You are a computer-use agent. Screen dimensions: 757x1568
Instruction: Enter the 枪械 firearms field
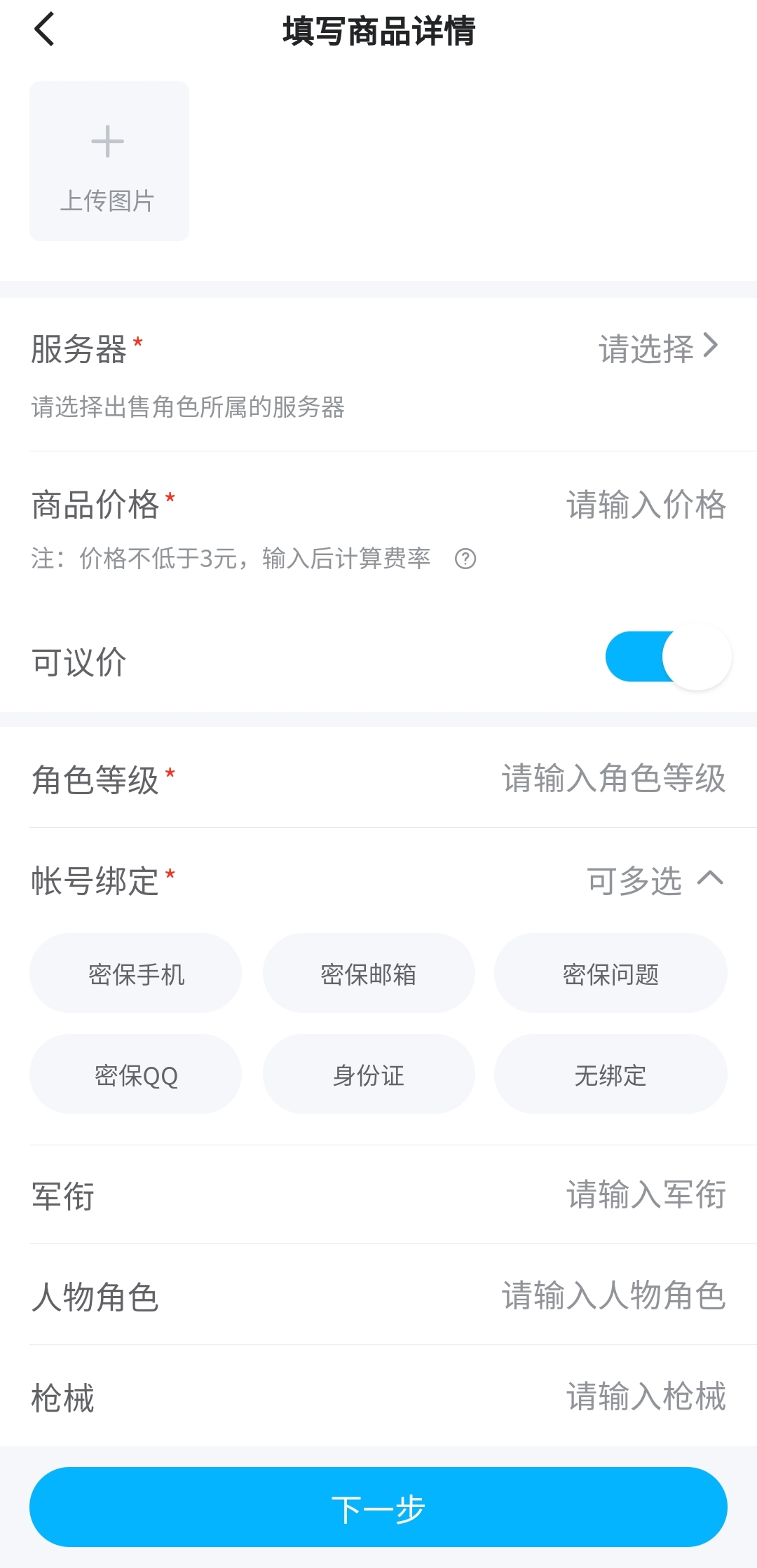tap(645, 1397)
